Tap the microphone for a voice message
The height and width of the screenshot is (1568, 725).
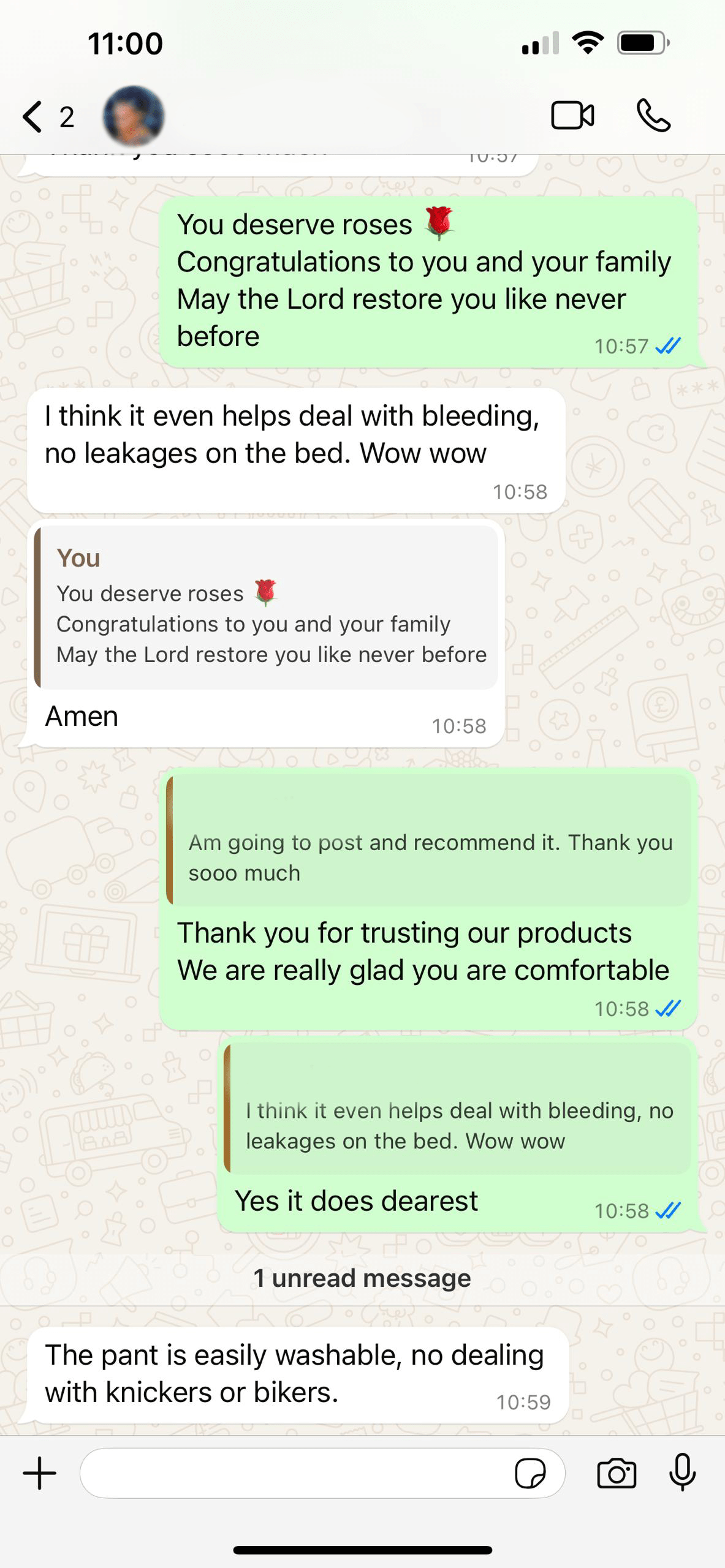pyautogui.click(x=682, y=1472)
